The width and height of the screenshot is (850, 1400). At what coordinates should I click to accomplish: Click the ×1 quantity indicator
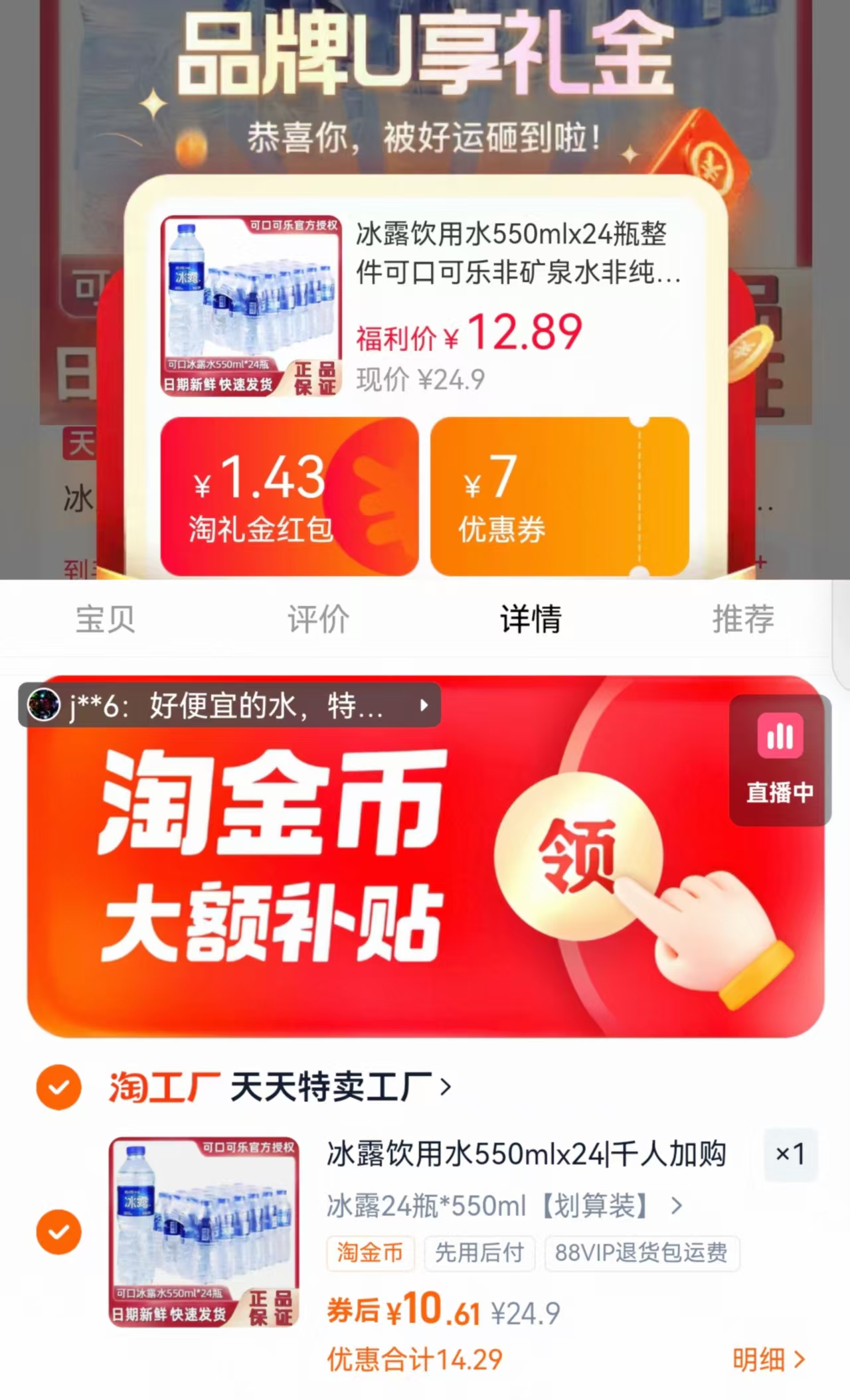coord(790,1155)
